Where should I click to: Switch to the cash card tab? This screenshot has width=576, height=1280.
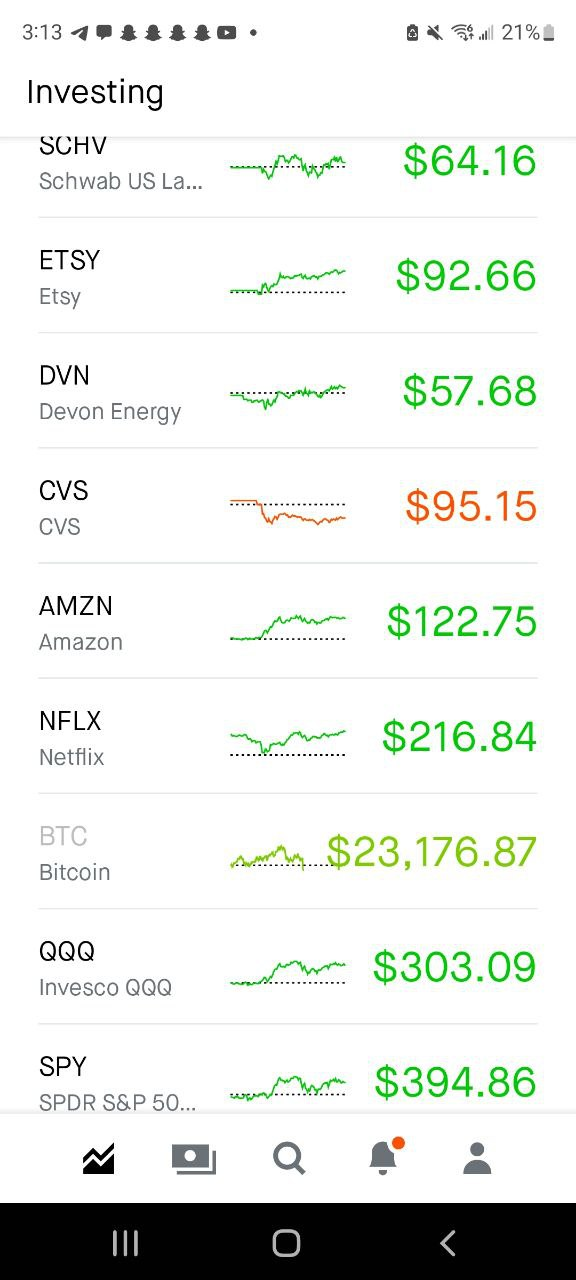(193, 1159)
